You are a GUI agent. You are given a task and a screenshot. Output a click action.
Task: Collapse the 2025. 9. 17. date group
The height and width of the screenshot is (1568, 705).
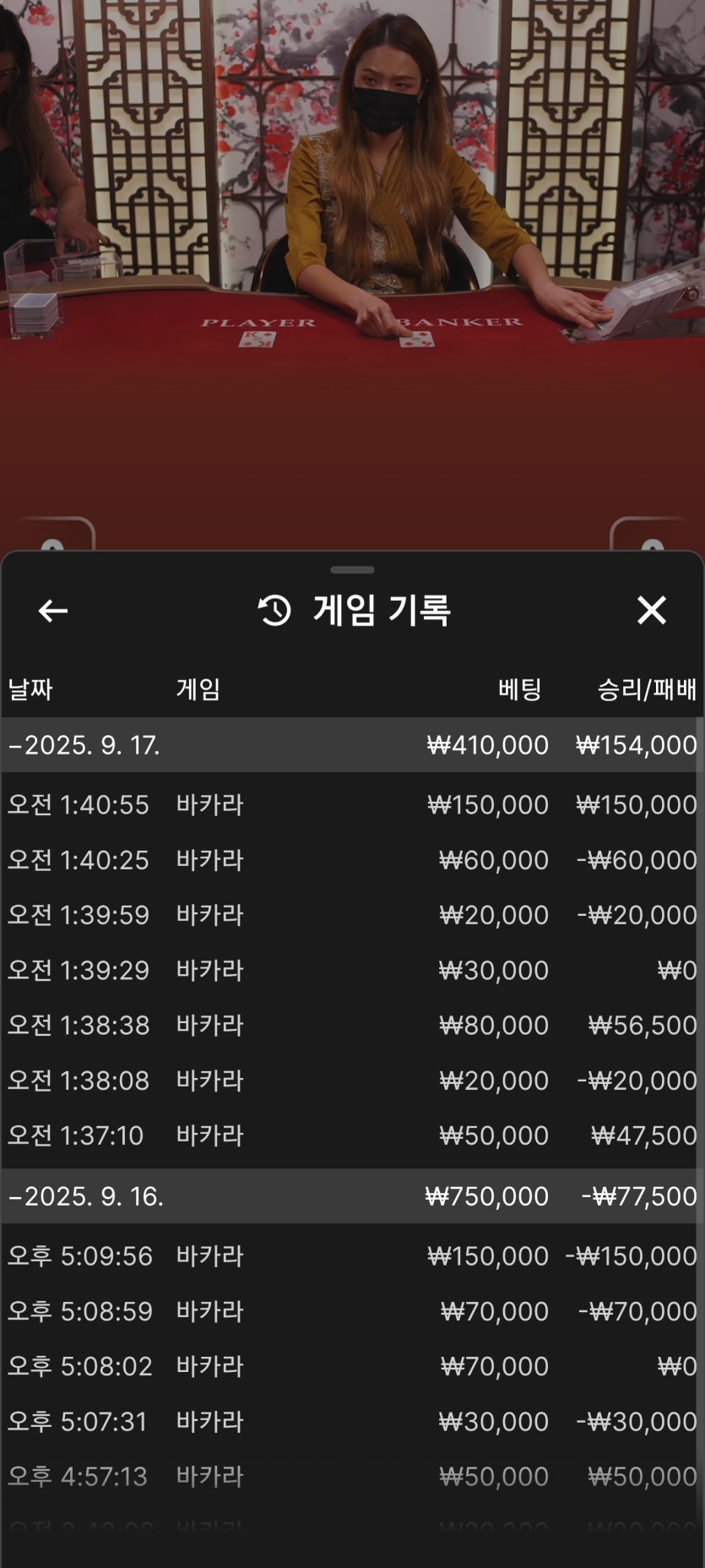click(x=351, y=745)
